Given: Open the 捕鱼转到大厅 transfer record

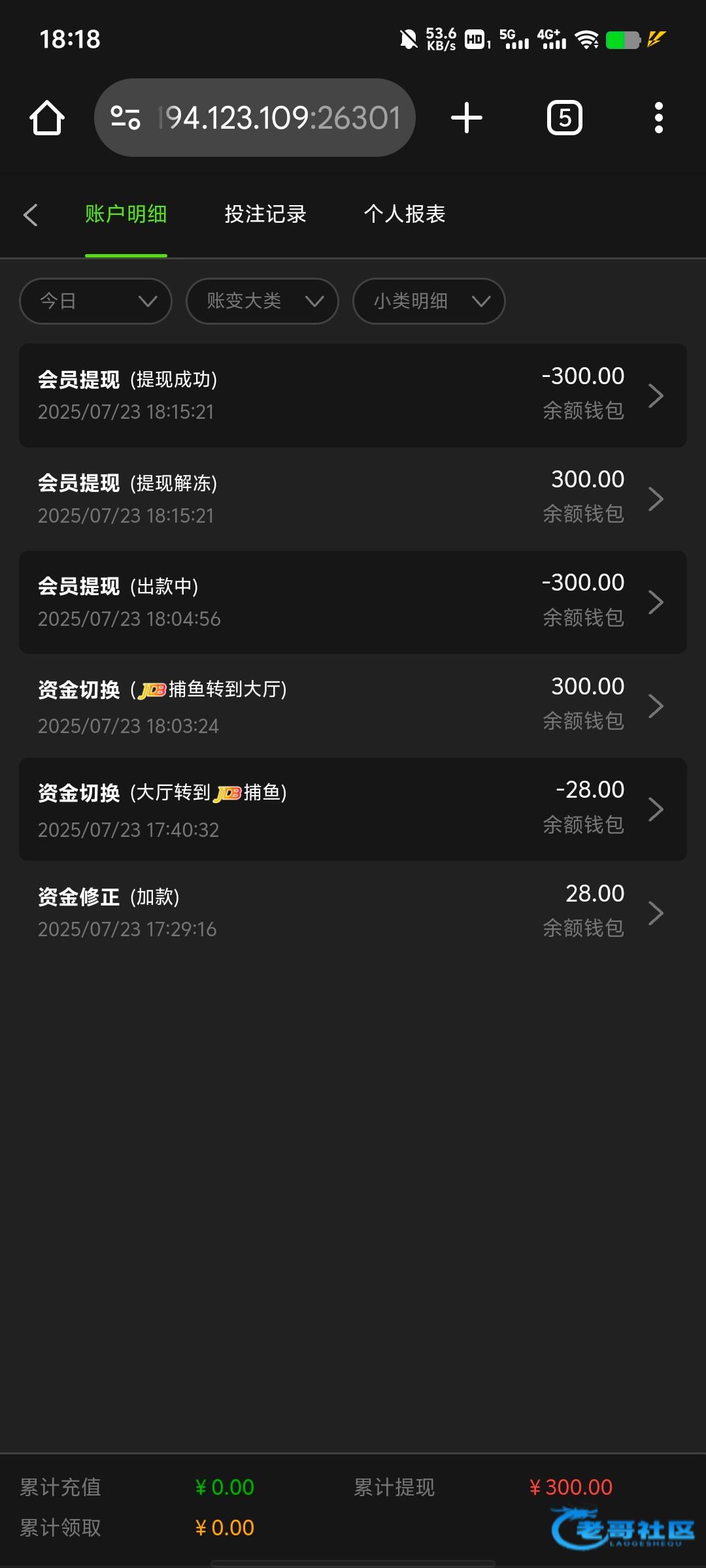Looking at the screenshot, I should pyautogui.click(x=353, y=706).
